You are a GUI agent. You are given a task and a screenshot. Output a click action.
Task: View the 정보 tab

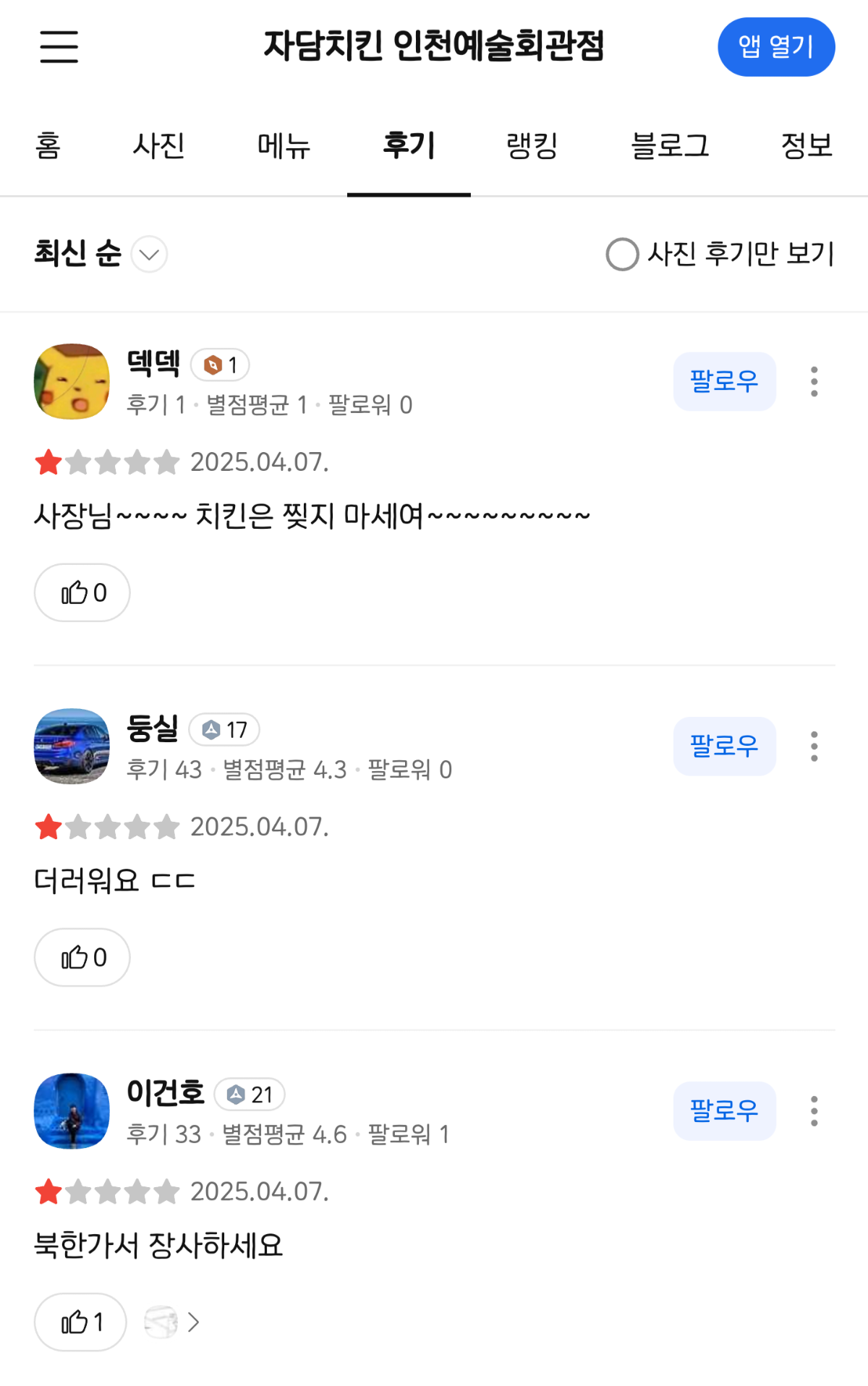click(x=807, y=145)
